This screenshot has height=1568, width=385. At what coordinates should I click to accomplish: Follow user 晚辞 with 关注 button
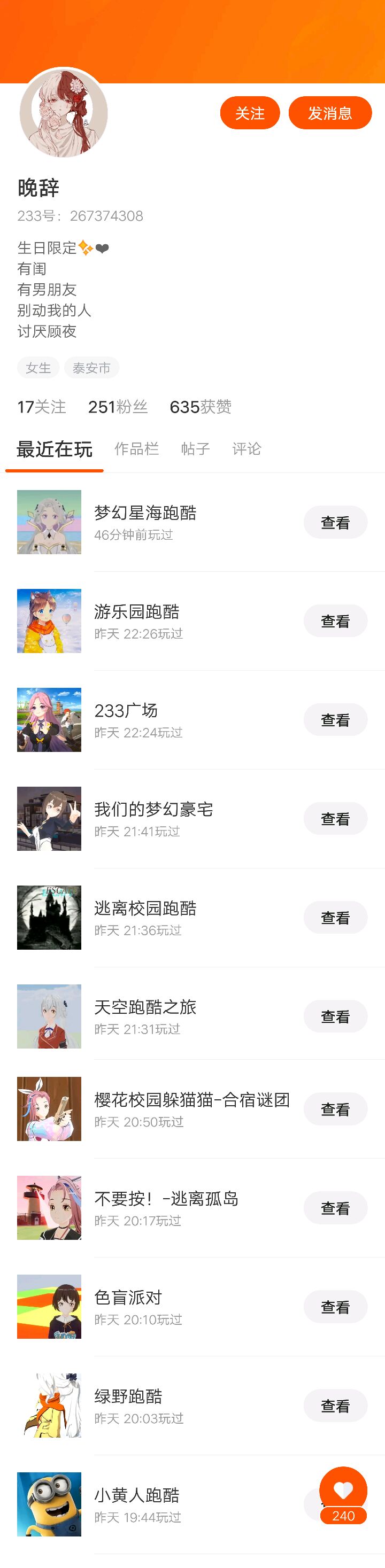click(x=250, y=113)
